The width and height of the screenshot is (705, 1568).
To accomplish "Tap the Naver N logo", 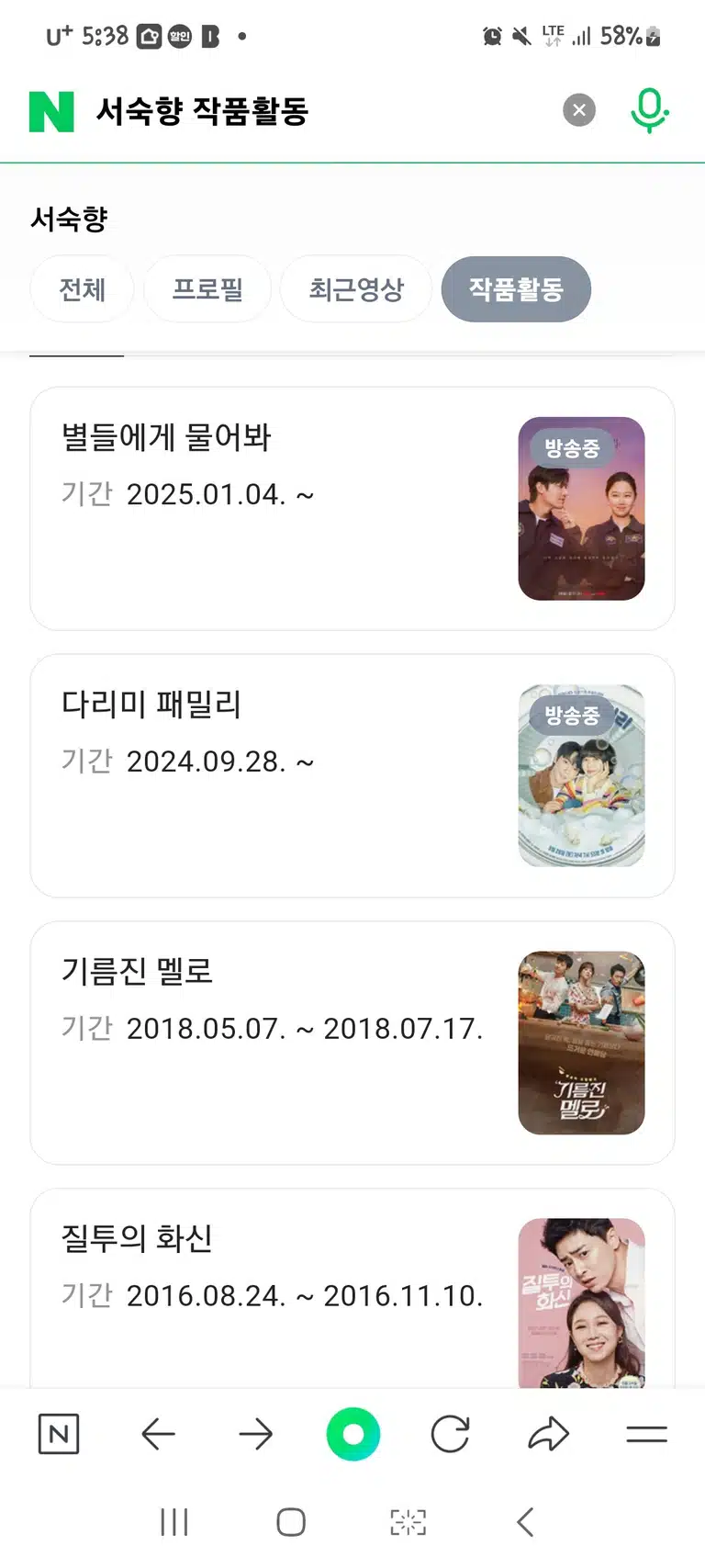I will (51, 111).
